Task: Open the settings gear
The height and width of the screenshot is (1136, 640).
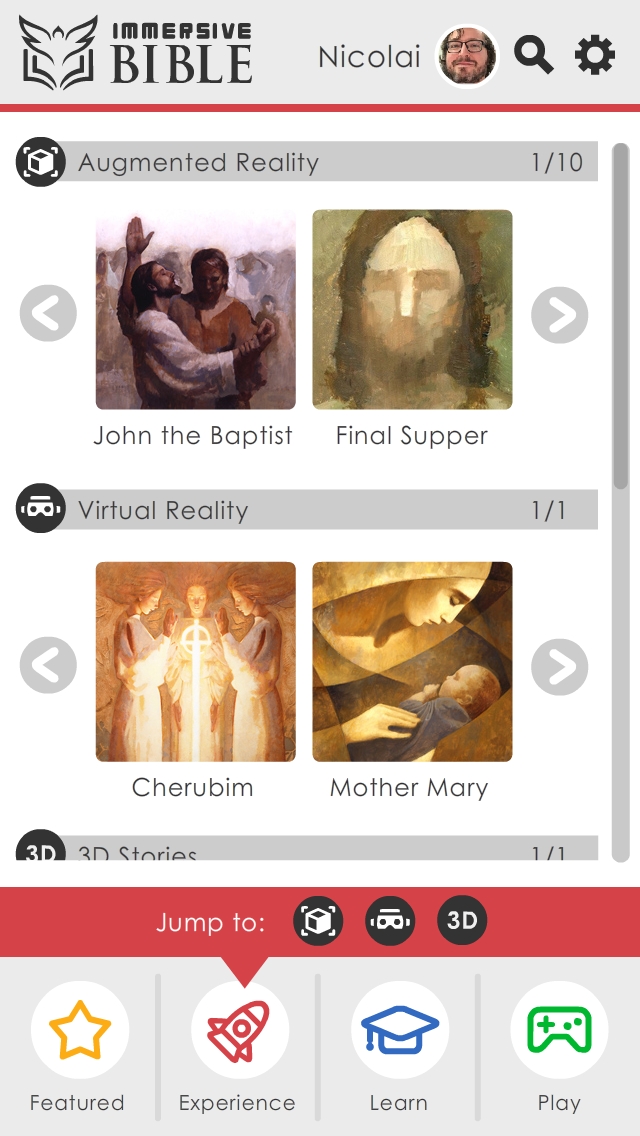Action: (595, 55)
